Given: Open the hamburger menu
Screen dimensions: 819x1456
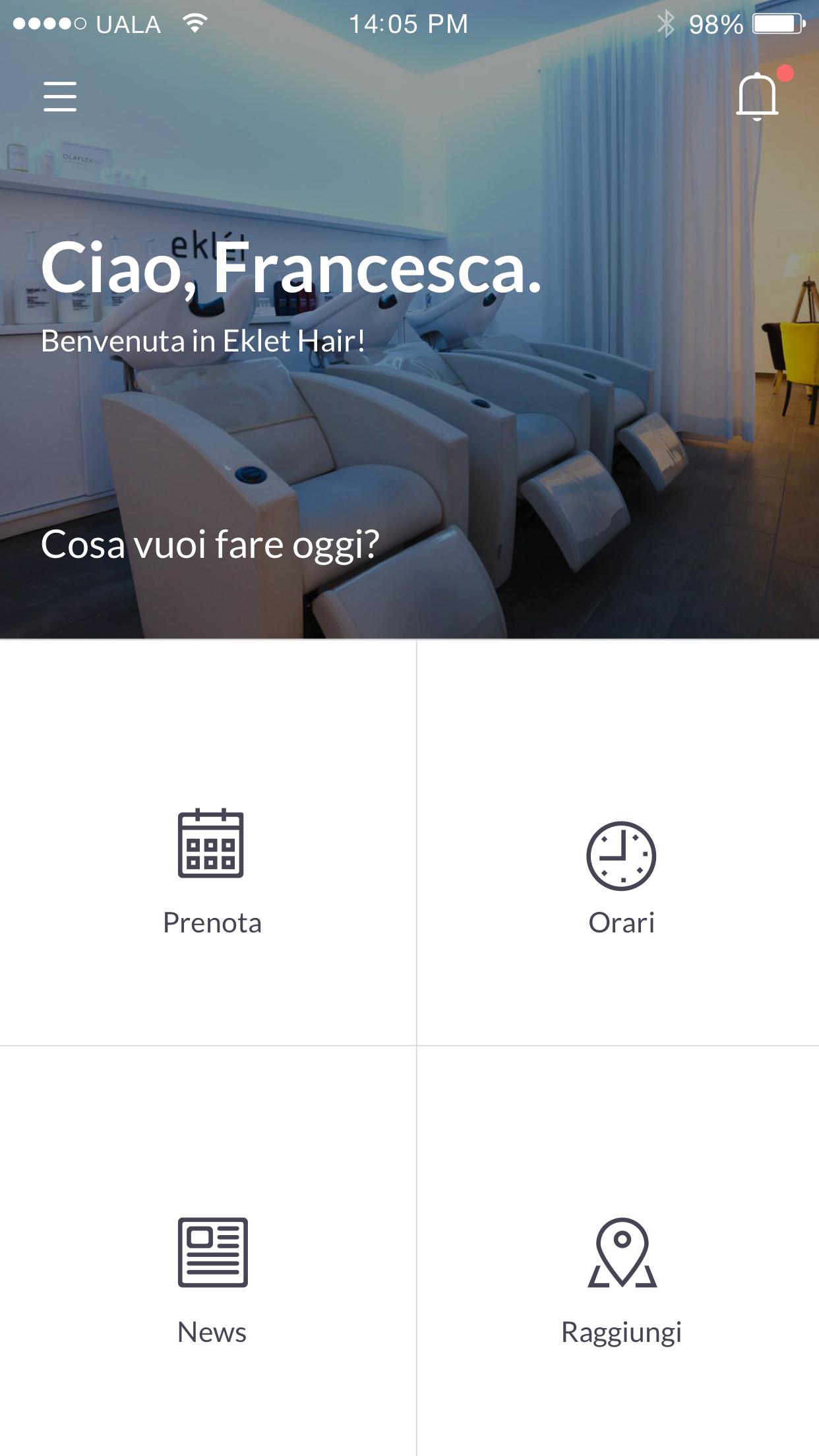Looking at the screenshot, I should click(60, 96).
